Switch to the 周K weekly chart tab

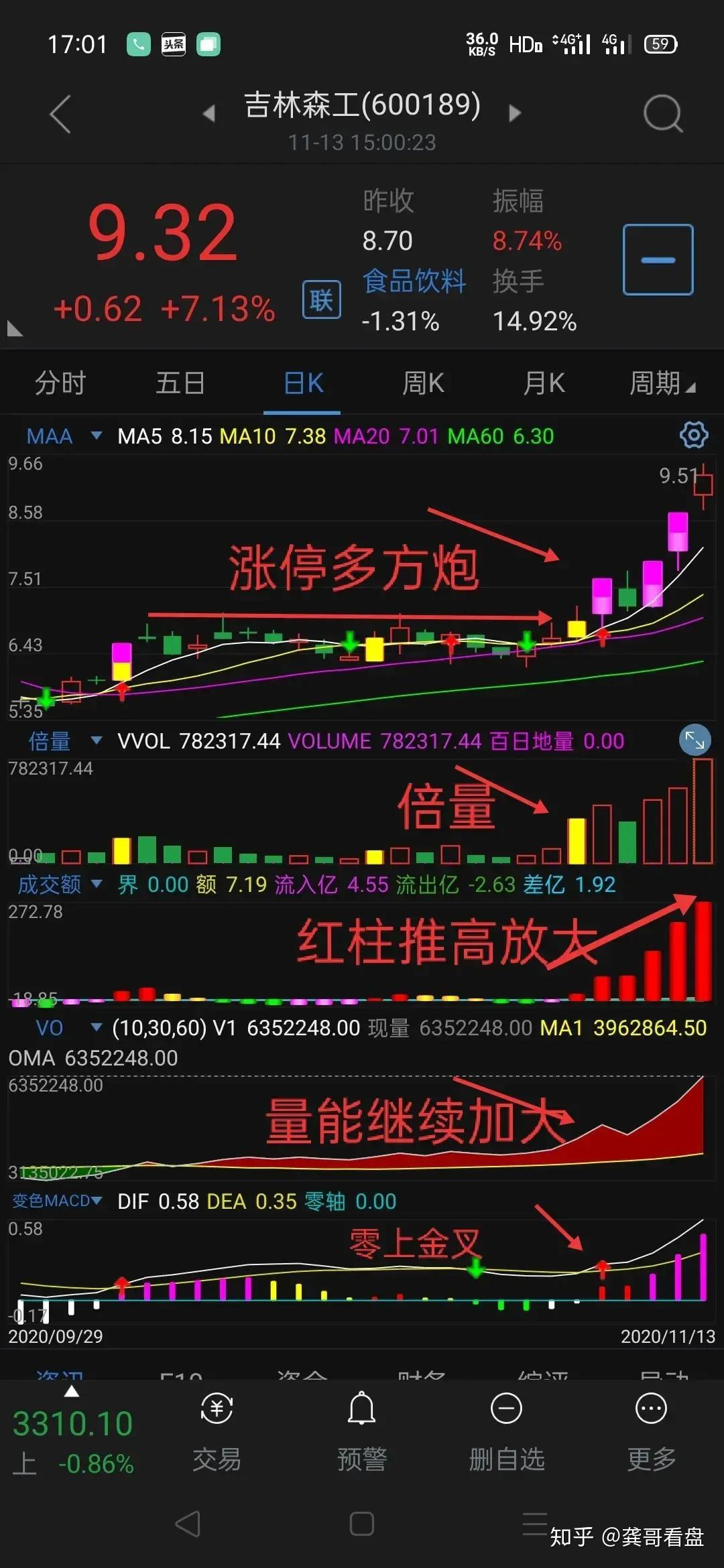click(x=422, y=382)
